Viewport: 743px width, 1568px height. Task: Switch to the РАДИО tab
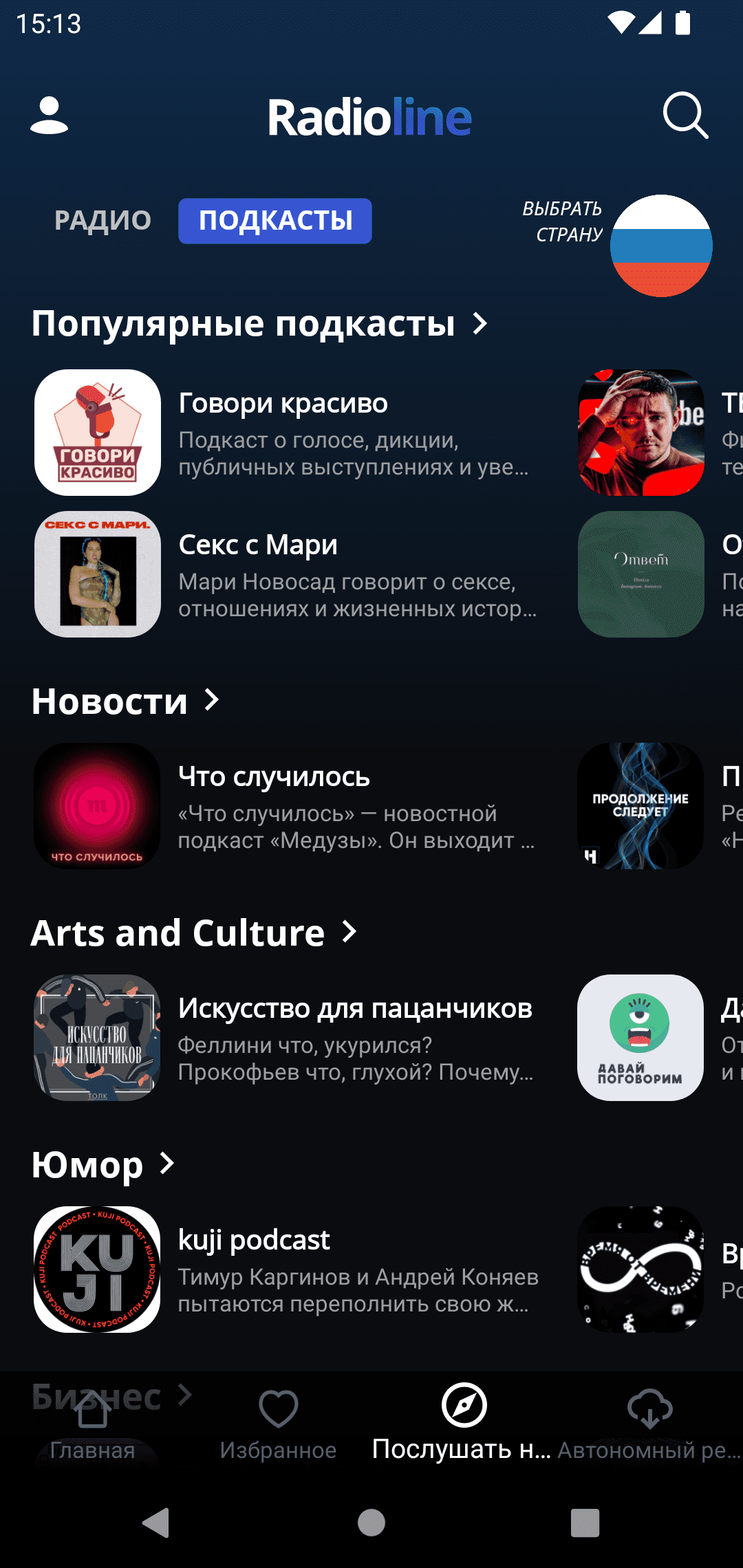click(x=103, y=221)
